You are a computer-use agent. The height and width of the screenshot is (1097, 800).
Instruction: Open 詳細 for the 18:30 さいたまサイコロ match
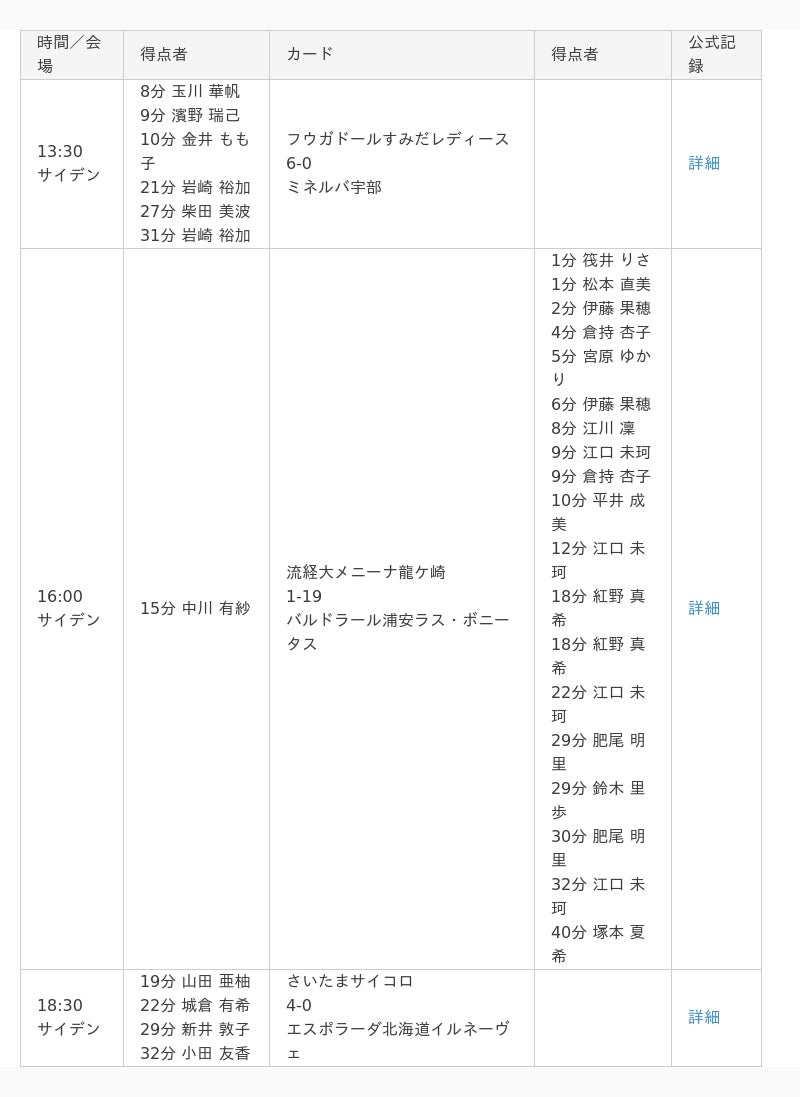pyautogui.click(x=704, y=1017)
